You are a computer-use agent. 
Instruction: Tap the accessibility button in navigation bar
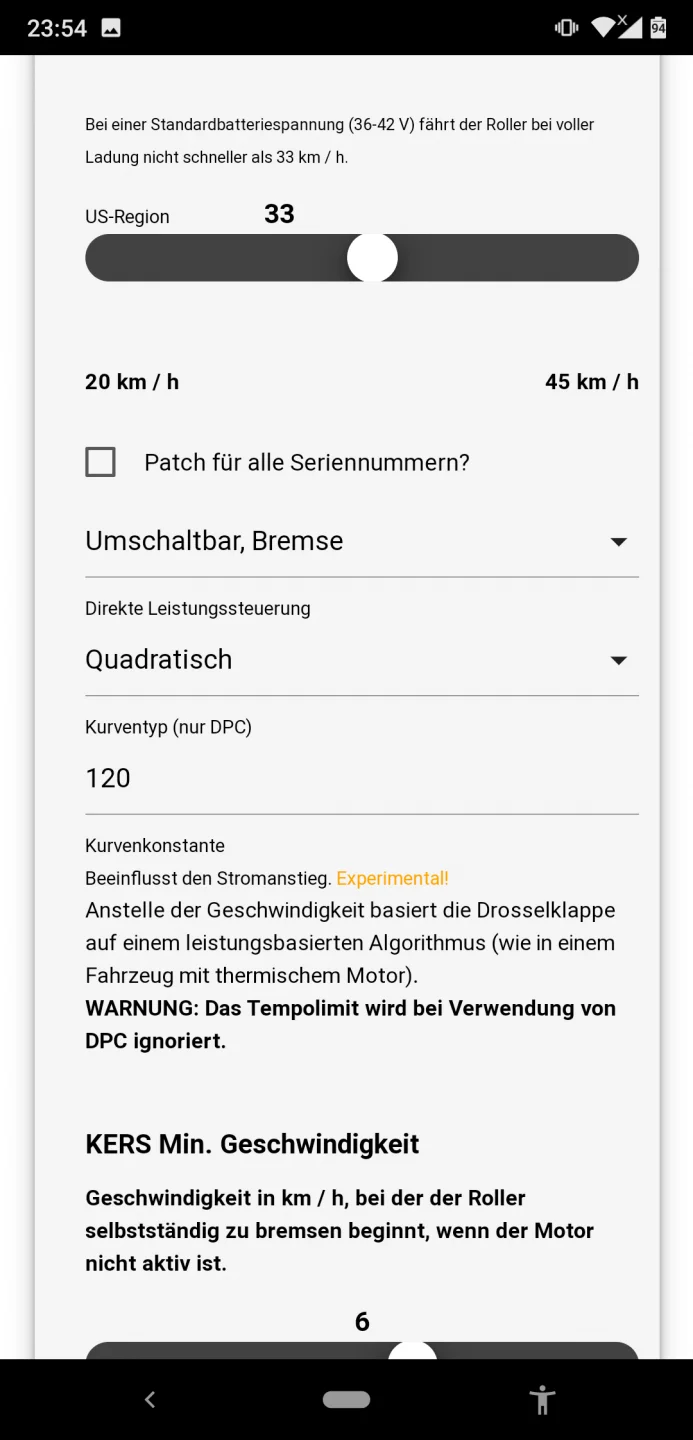(542, 1400)
